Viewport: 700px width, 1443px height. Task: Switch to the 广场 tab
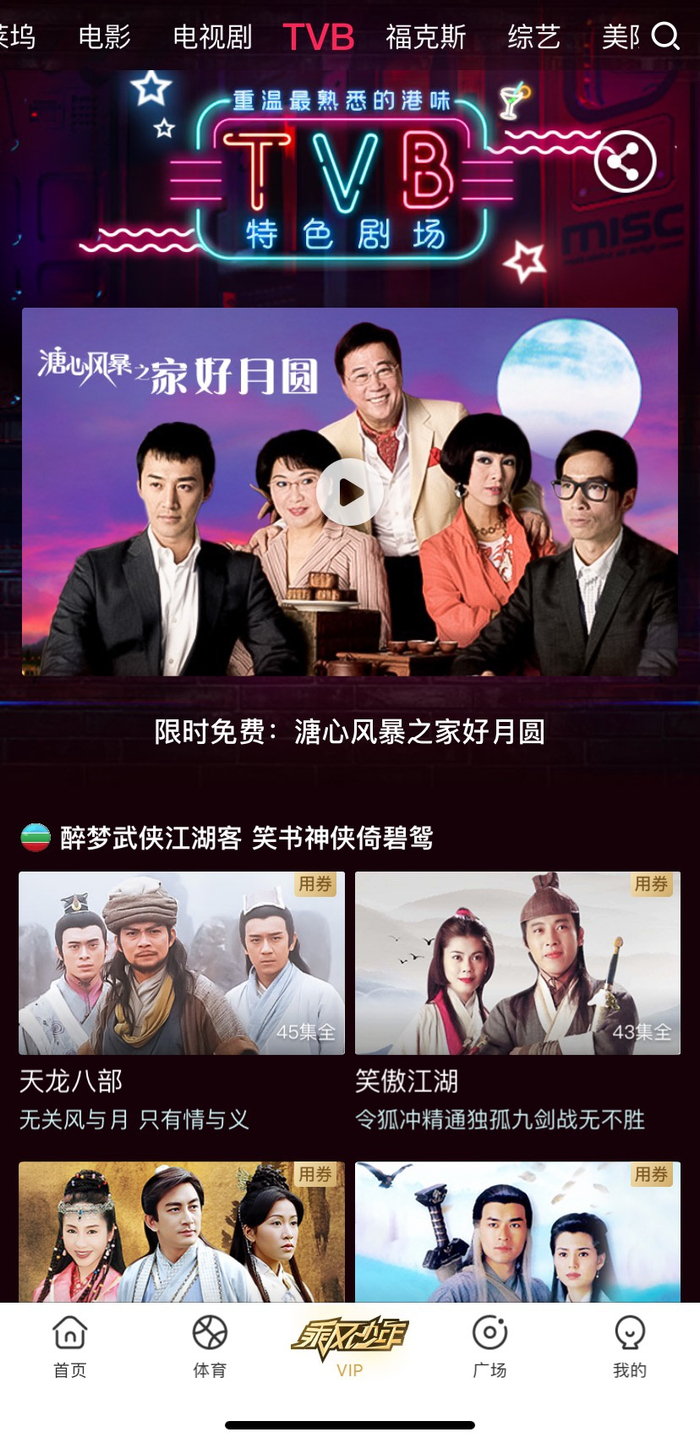coord(490,1346)
